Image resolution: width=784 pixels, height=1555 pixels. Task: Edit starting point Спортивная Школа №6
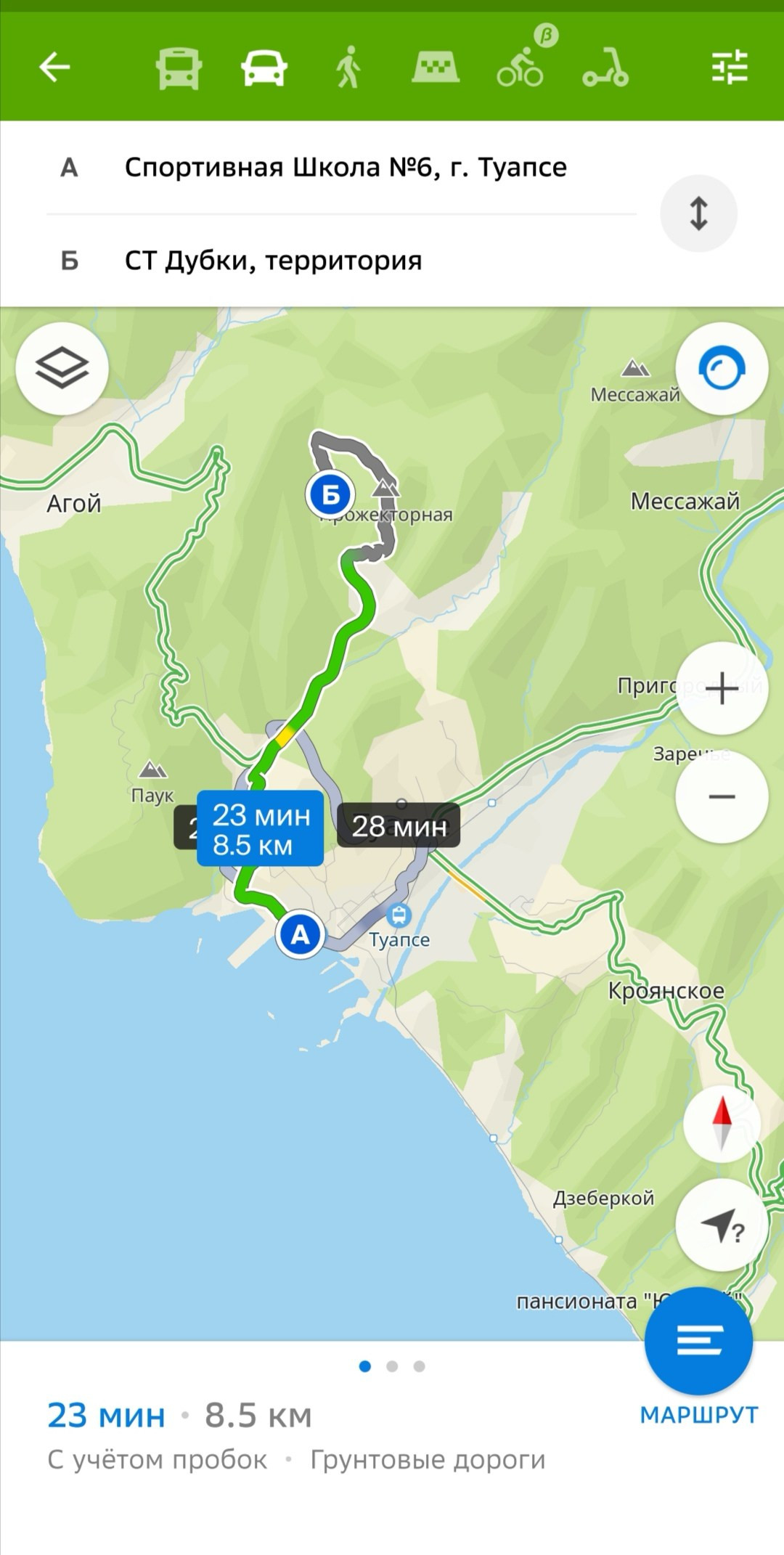click(x=346, y=168)
